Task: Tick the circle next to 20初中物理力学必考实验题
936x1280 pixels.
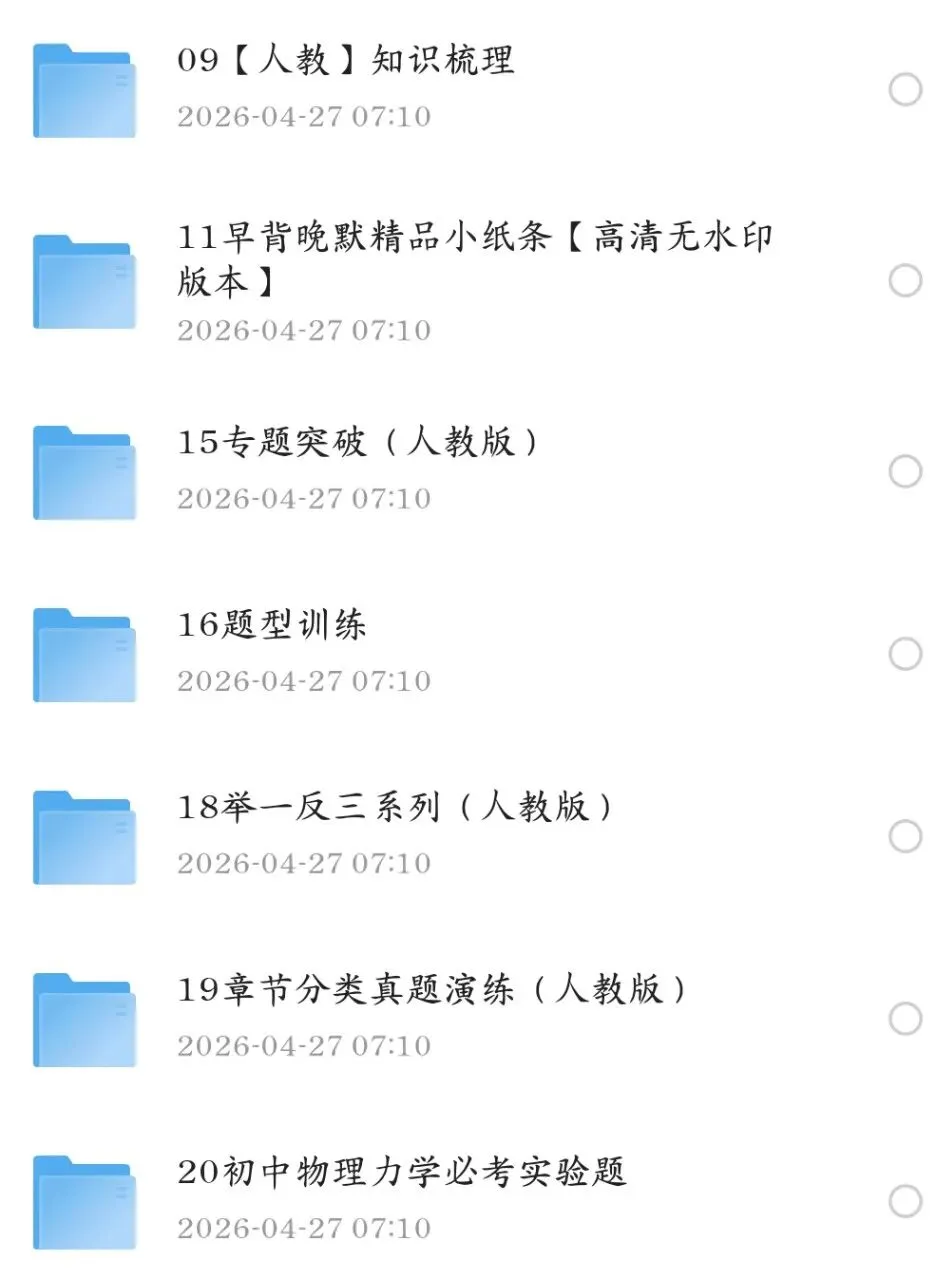Action: click(906, 1201)
